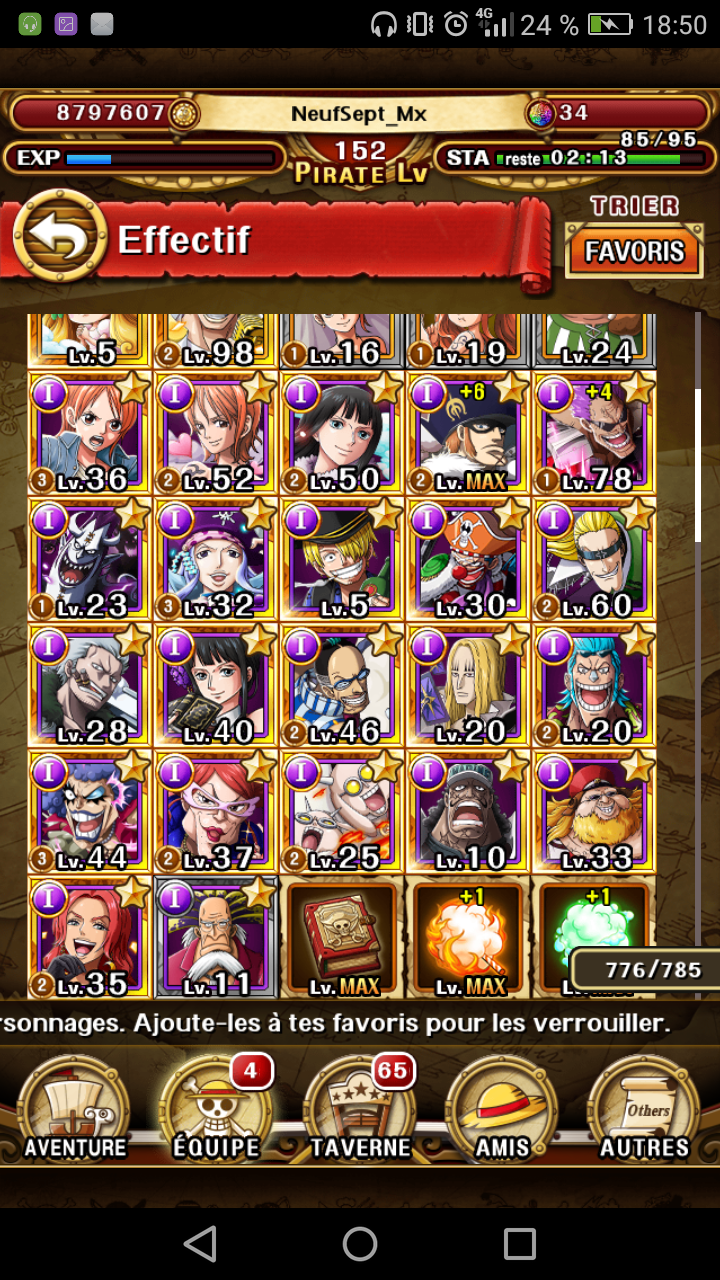Viewport: 720px width, 1280px height.
Task: Choose the Lv.60 character card
Action: click(594, 559)
